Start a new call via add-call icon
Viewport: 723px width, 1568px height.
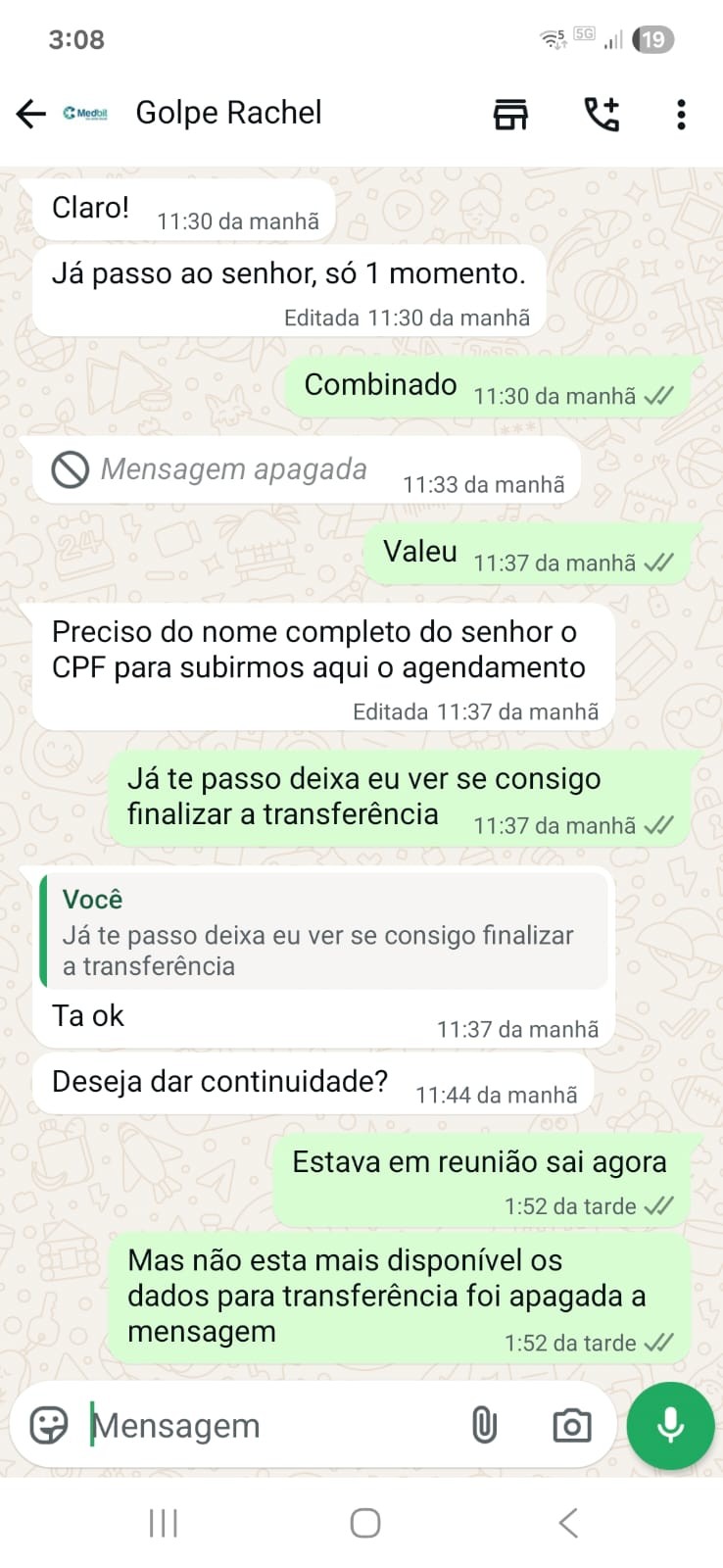(602, 114)
